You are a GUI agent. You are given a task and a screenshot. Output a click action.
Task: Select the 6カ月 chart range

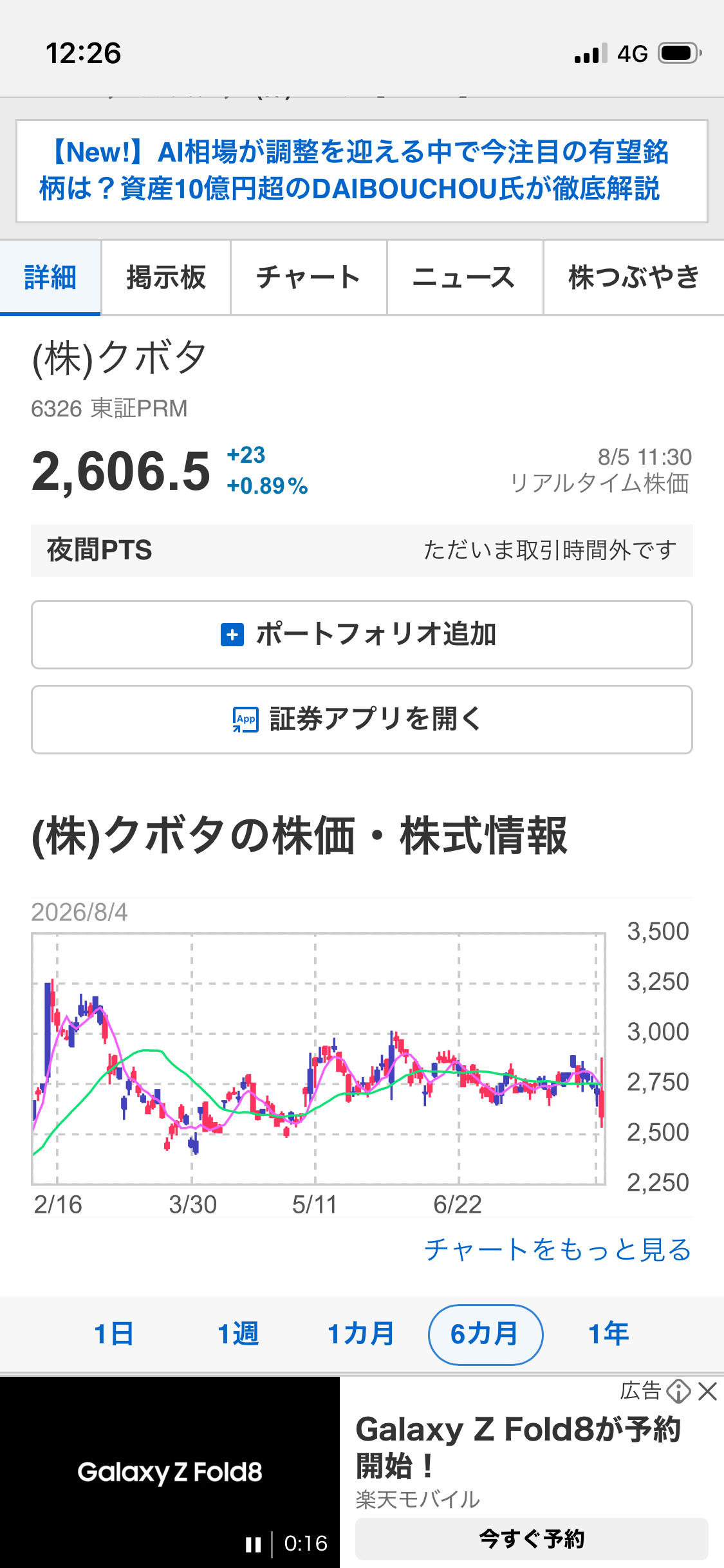click(485, 1334)
